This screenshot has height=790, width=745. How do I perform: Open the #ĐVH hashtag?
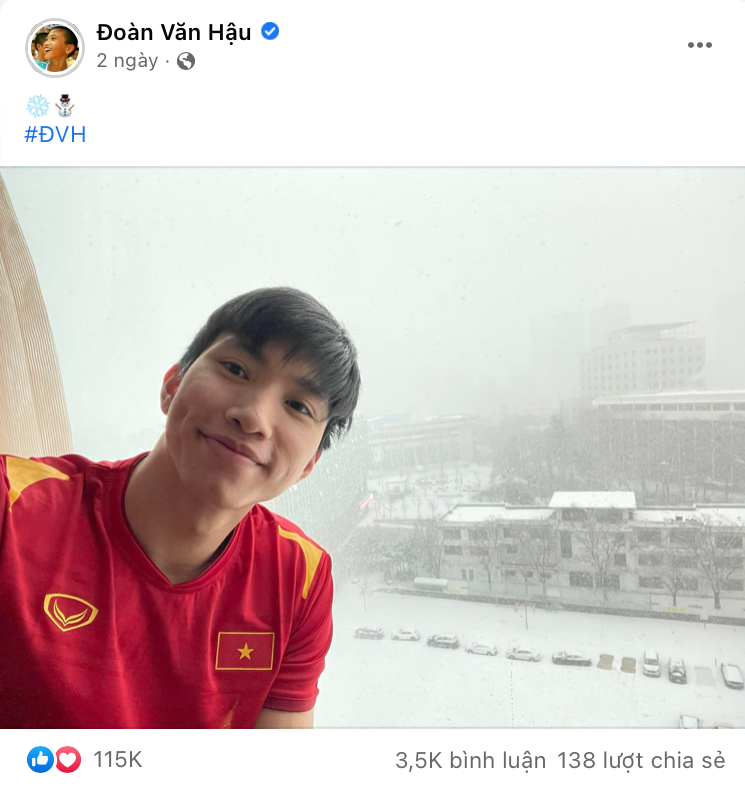[x=55, y=135]
